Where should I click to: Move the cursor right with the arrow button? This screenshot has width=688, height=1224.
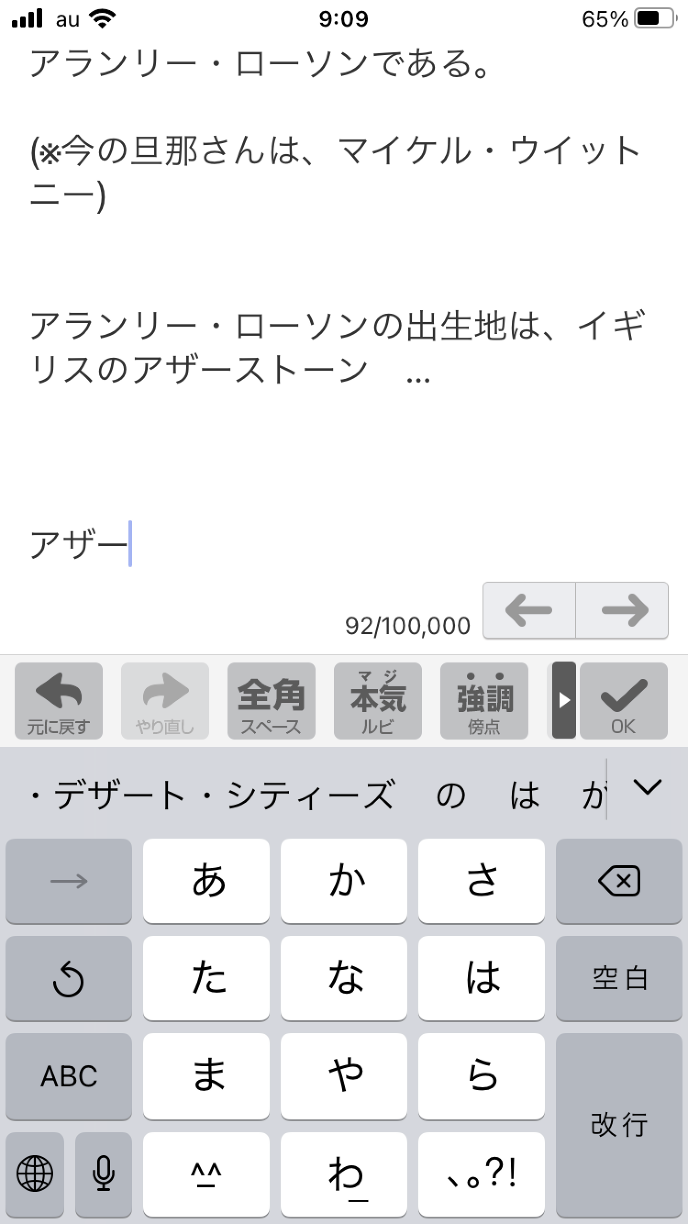tap(622, 610)
